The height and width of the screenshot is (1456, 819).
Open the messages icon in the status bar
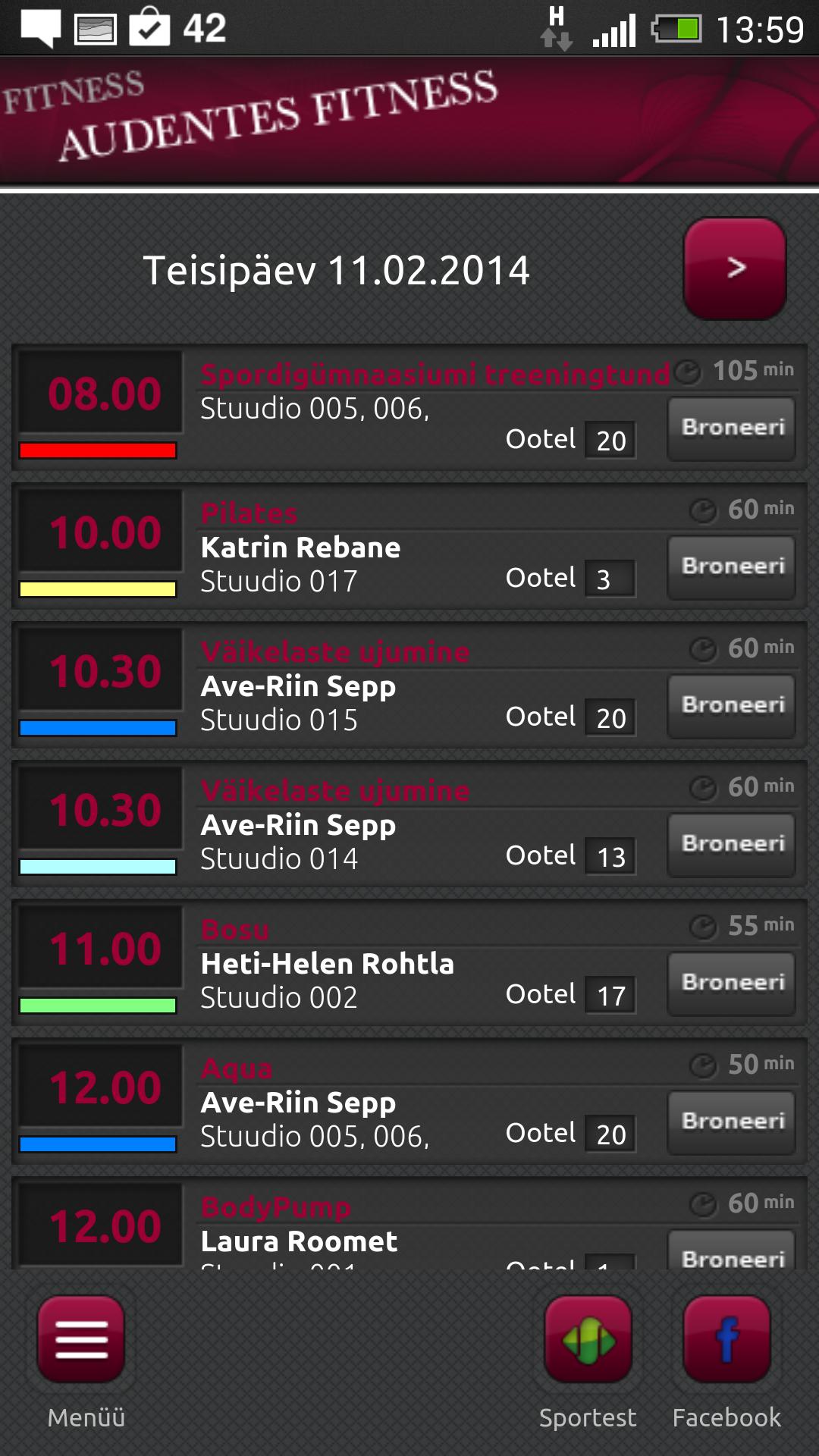[x=42, y=25]
